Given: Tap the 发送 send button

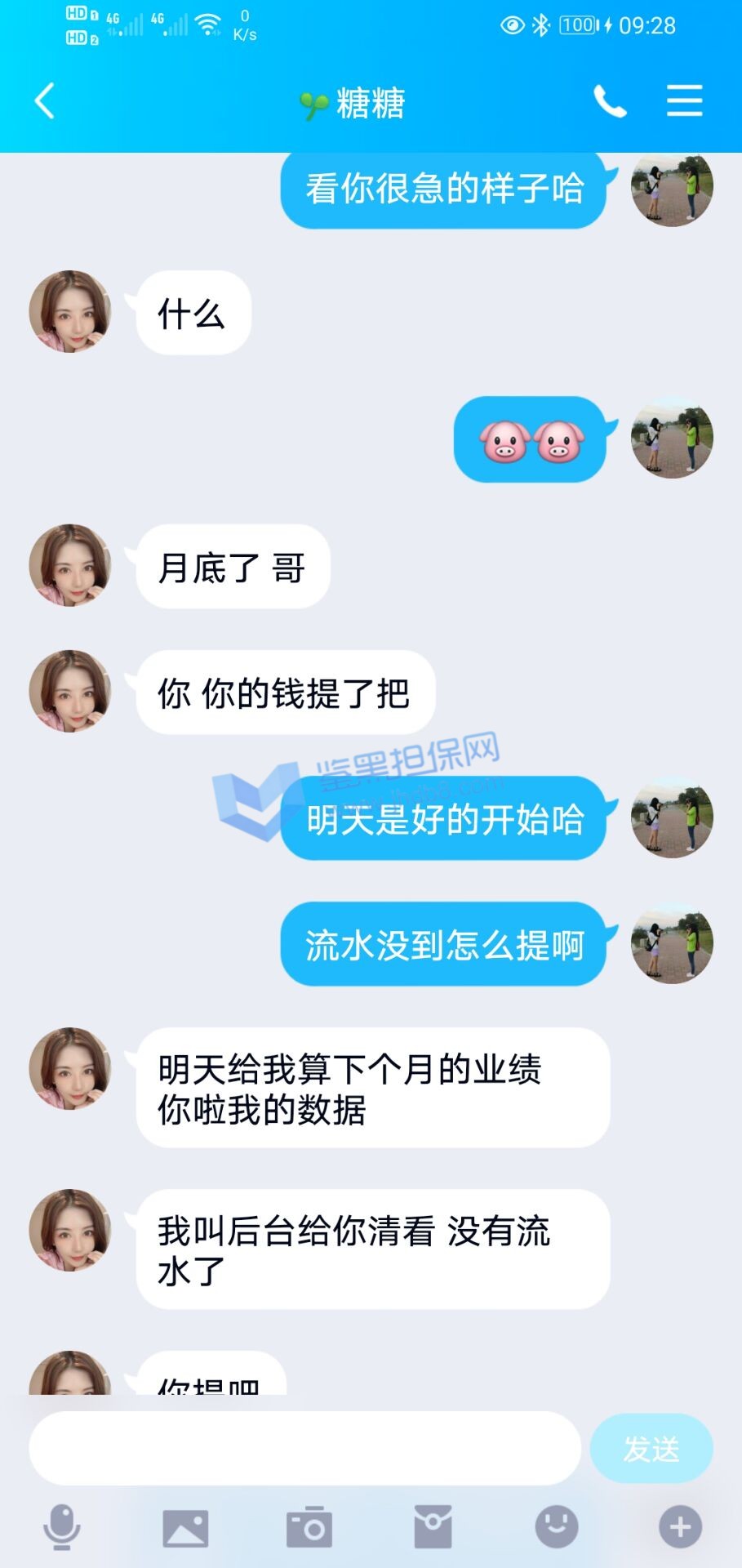Looking at the screenshot, I should 651,1448.
